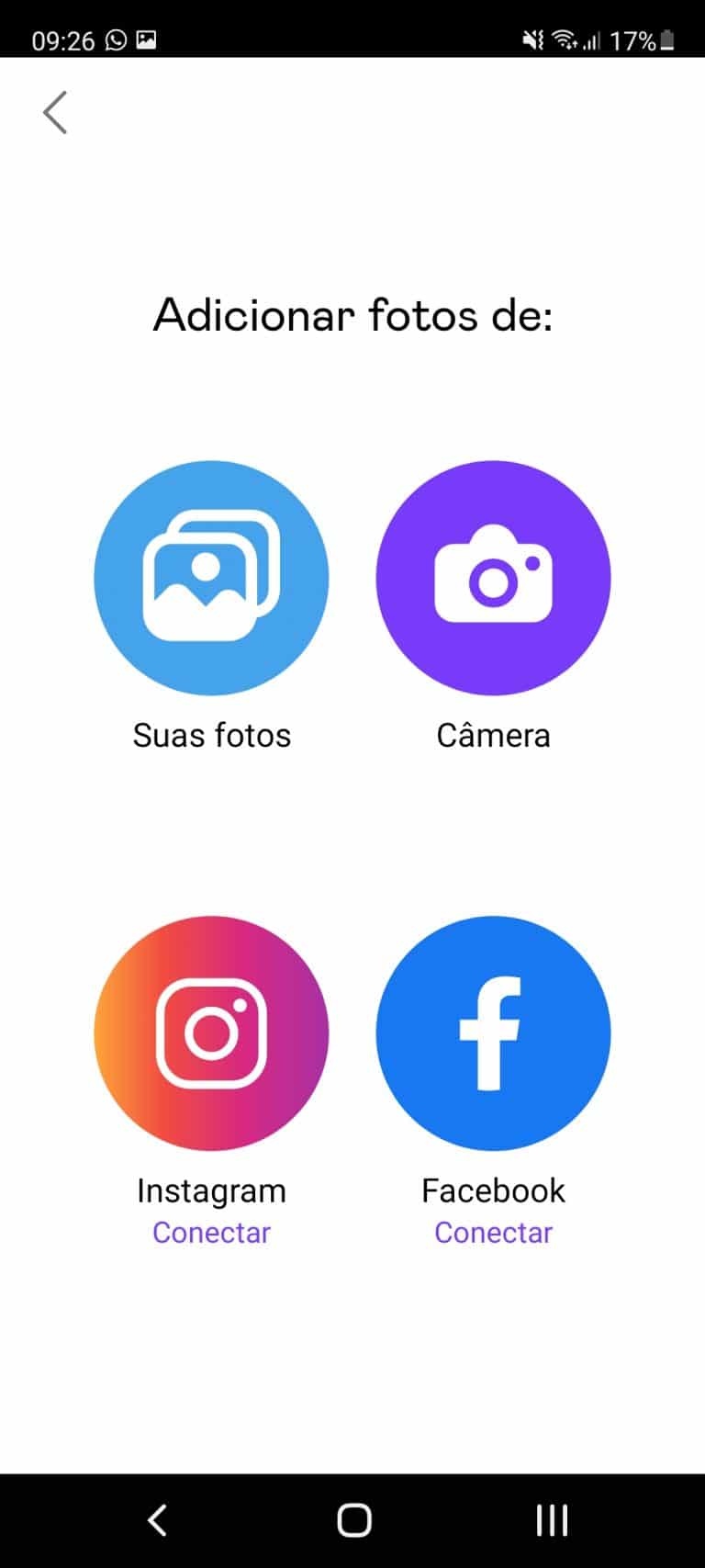The width and height of the screenshot is (705, 1568).
Task: Connect the Facebook account
Action: [493, 1232]
